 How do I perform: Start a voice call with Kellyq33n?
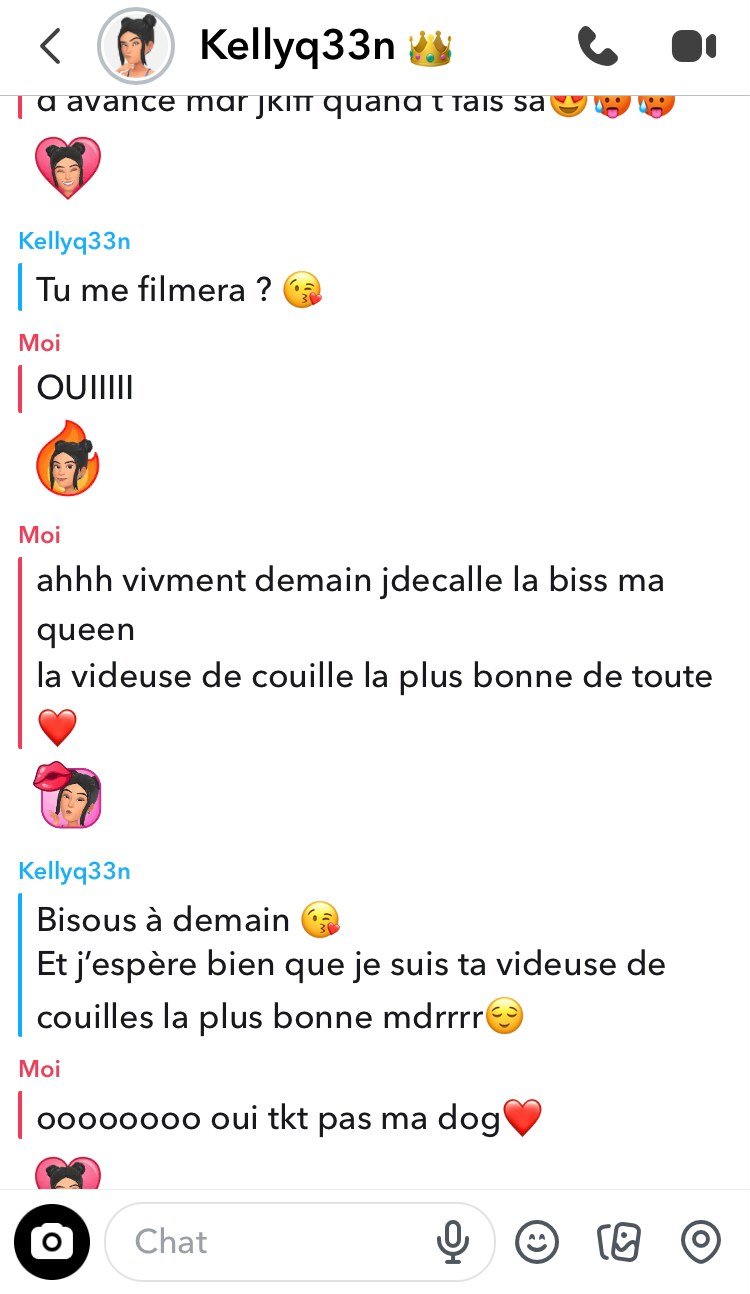click(x=597, y=47)
